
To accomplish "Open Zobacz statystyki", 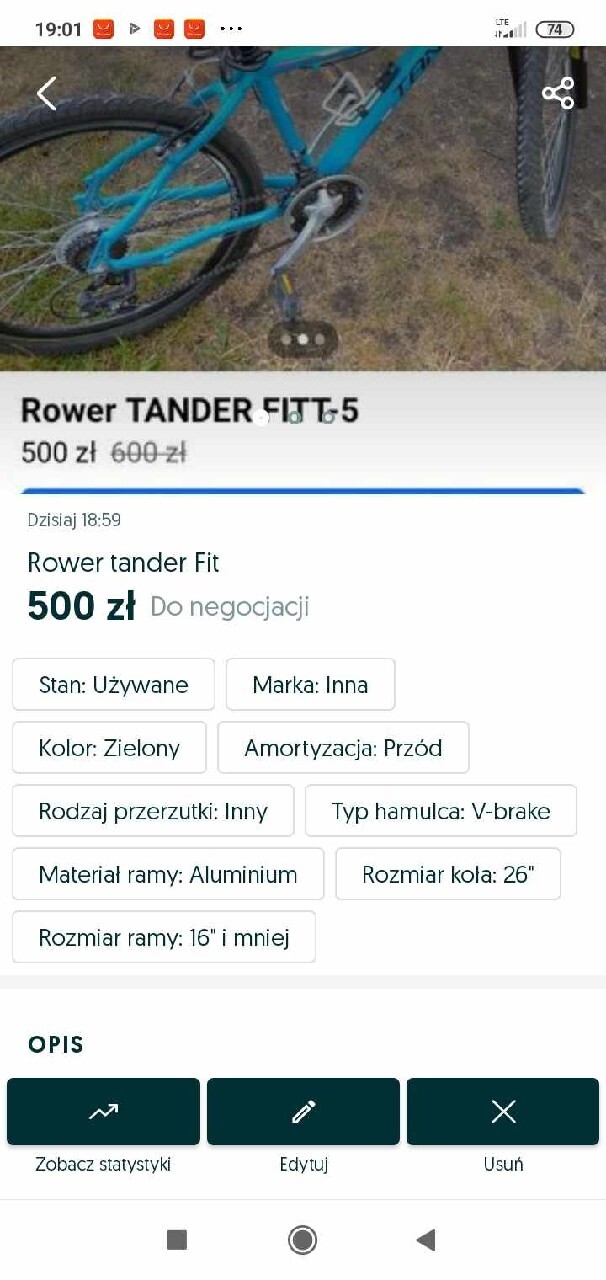I will [x=103, y=1112].
